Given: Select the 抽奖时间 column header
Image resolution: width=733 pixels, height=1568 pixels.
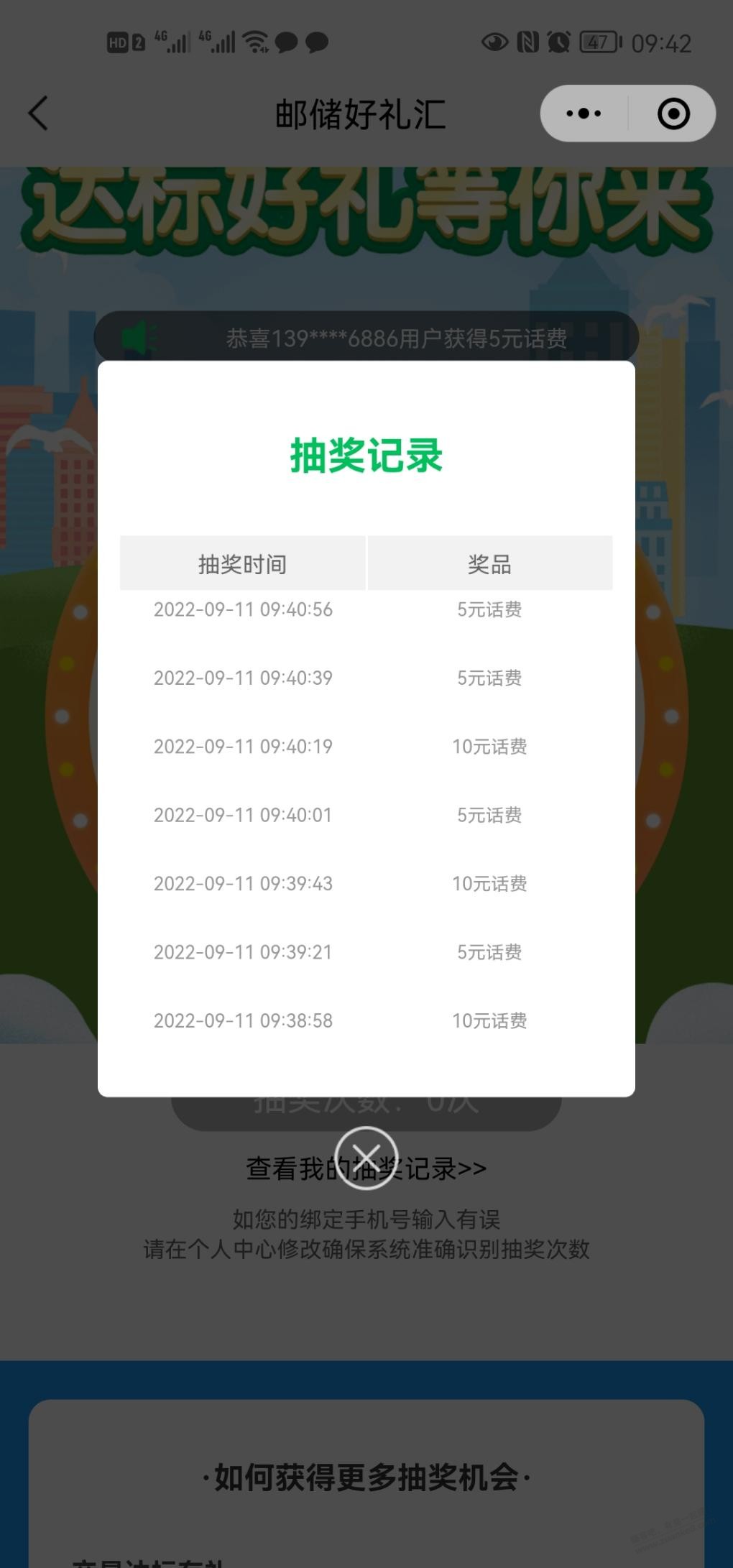Looking at the screenshot, I should [242, 563].
